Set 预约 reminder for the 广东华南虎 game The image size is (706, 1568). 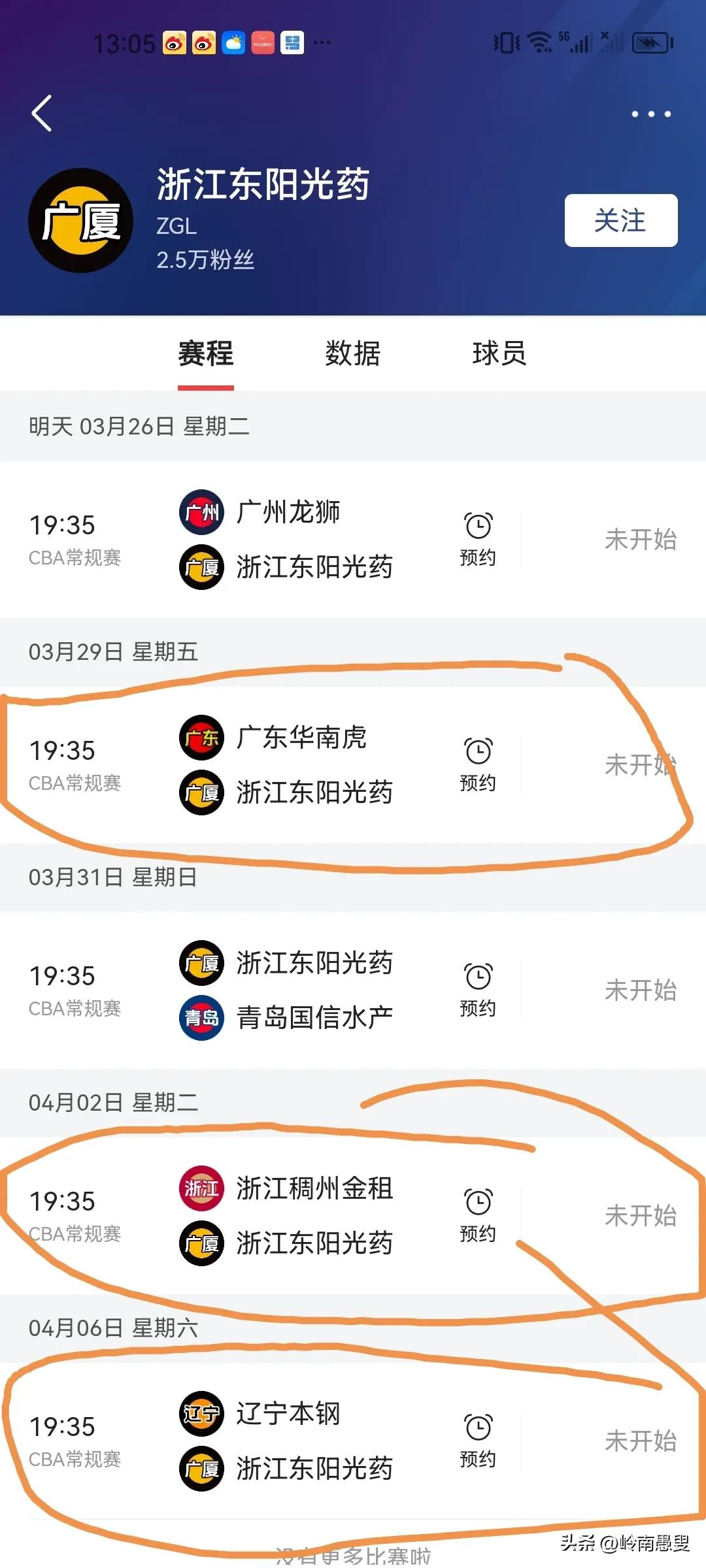click(x=478, y=765)
